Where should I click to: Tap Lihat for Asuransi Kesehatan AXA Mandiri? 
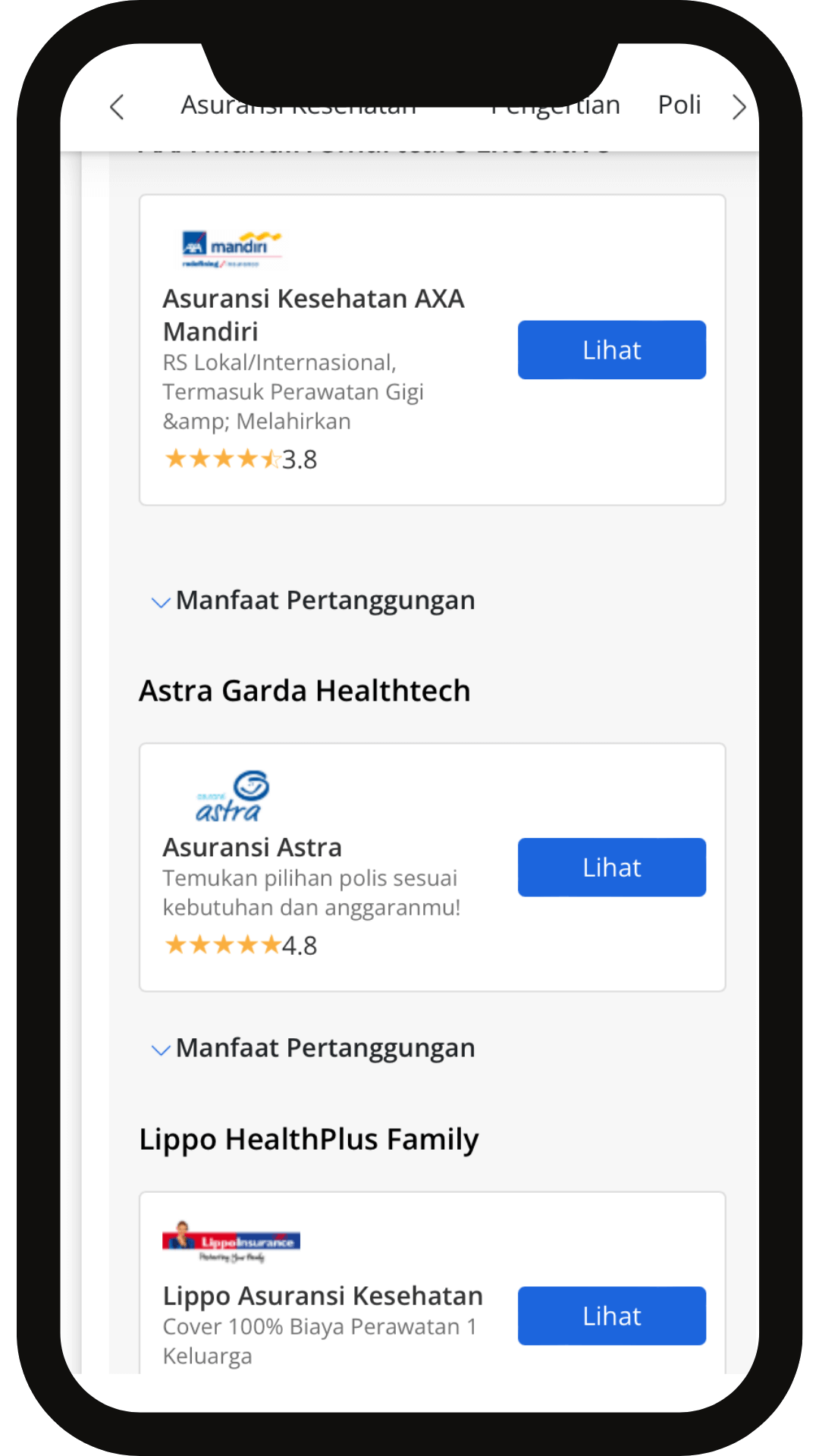click(611, 350)
